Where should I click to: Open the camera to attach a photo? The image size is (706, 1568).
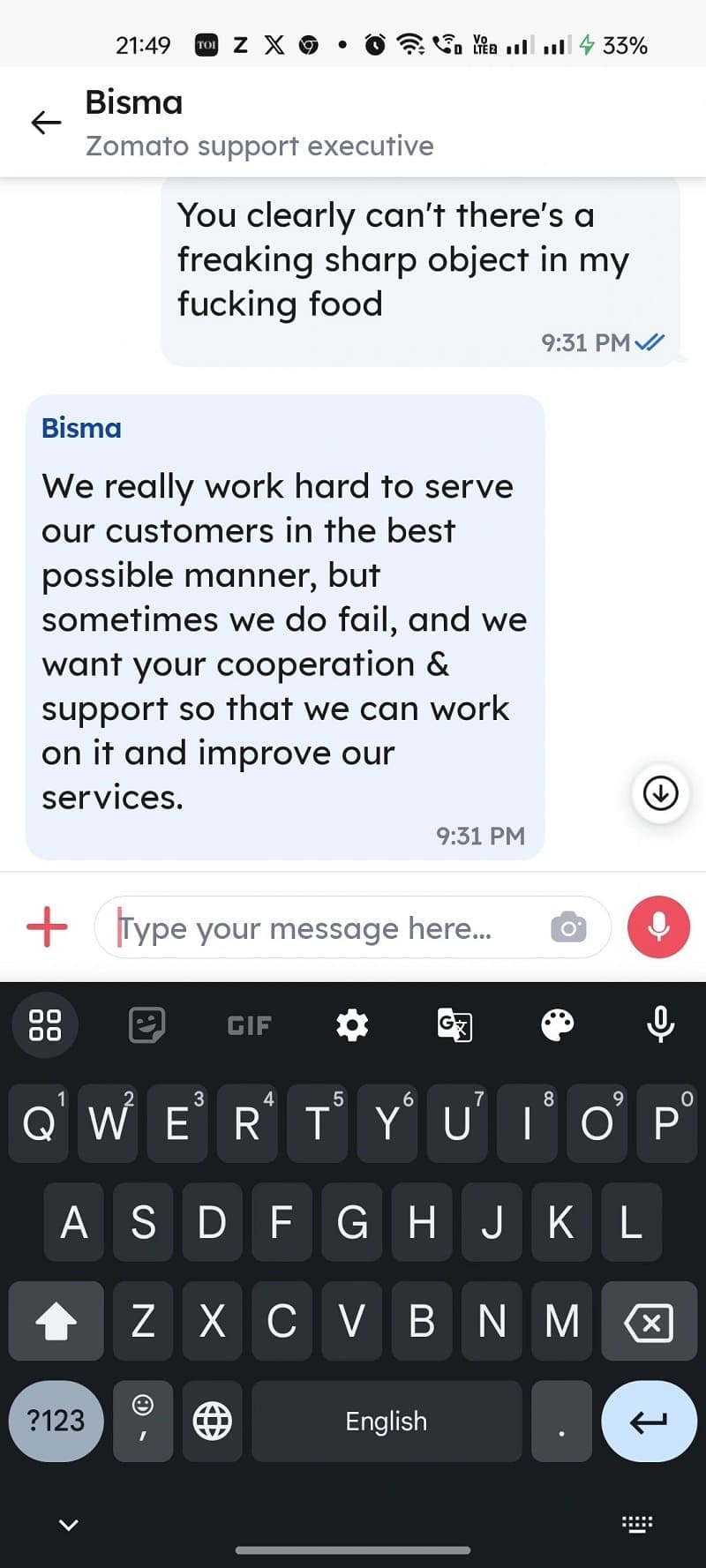[x=568, y=927]
